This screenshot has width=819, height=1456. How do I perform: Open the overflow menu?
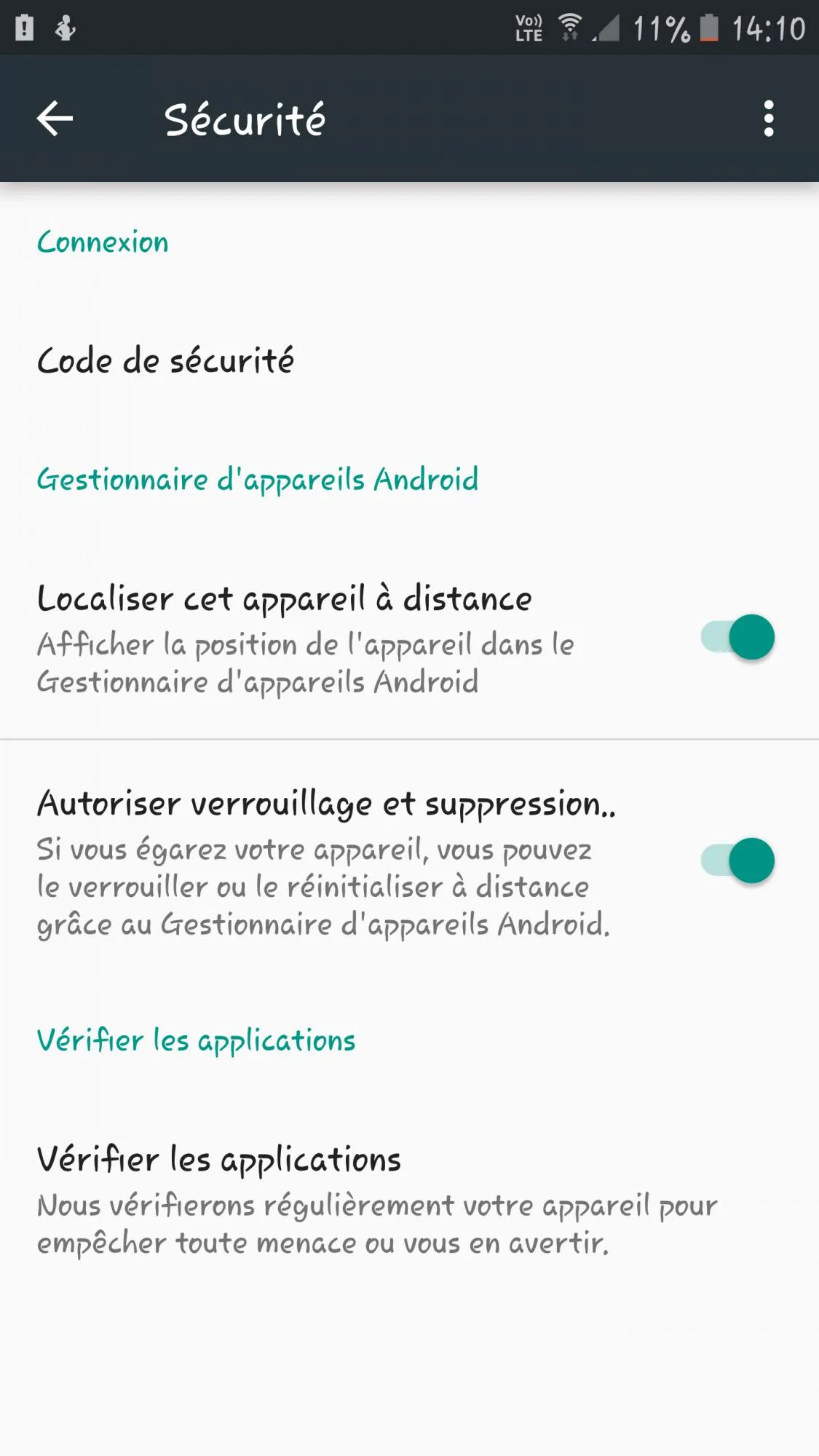(768, 119)
